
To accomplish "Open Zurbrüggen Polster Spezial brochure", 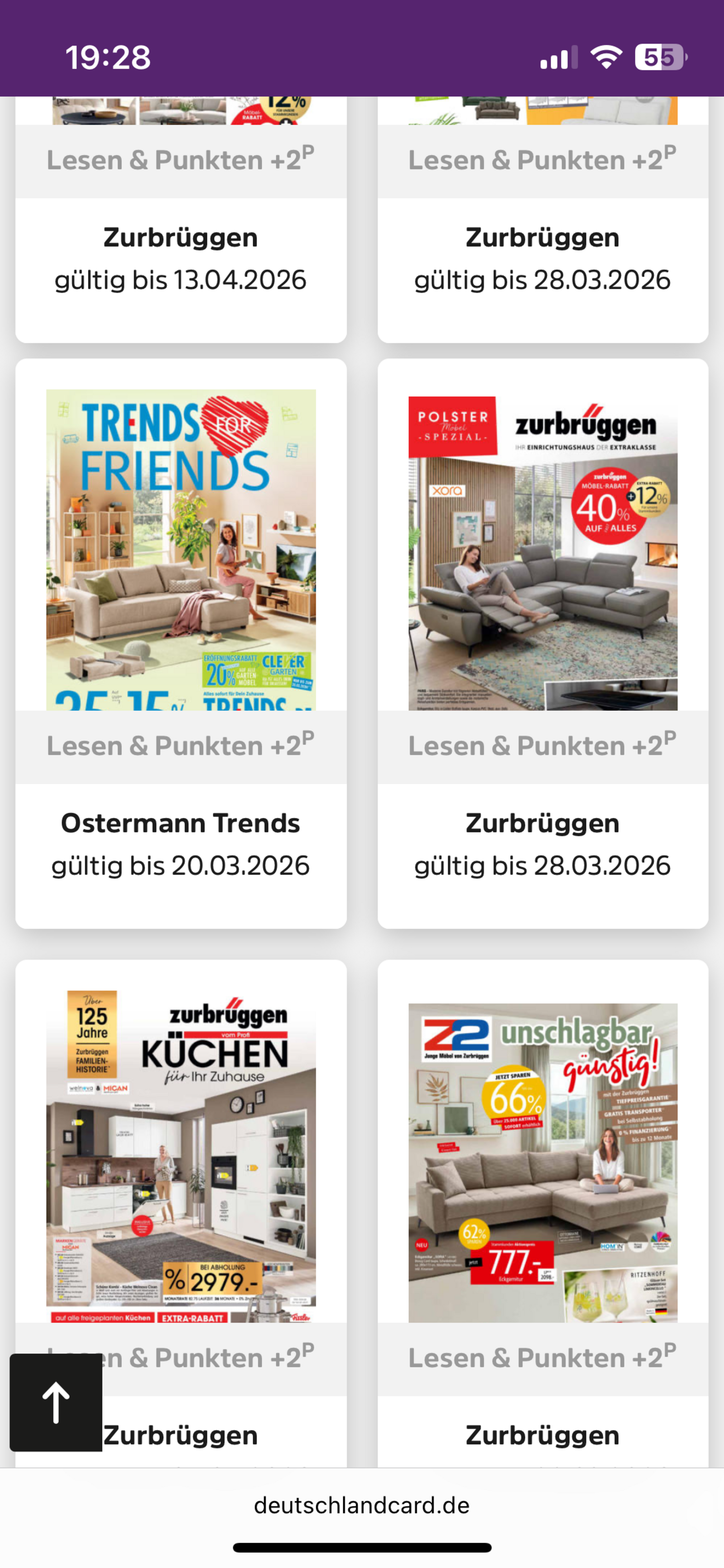I will [x=543, y=553].
